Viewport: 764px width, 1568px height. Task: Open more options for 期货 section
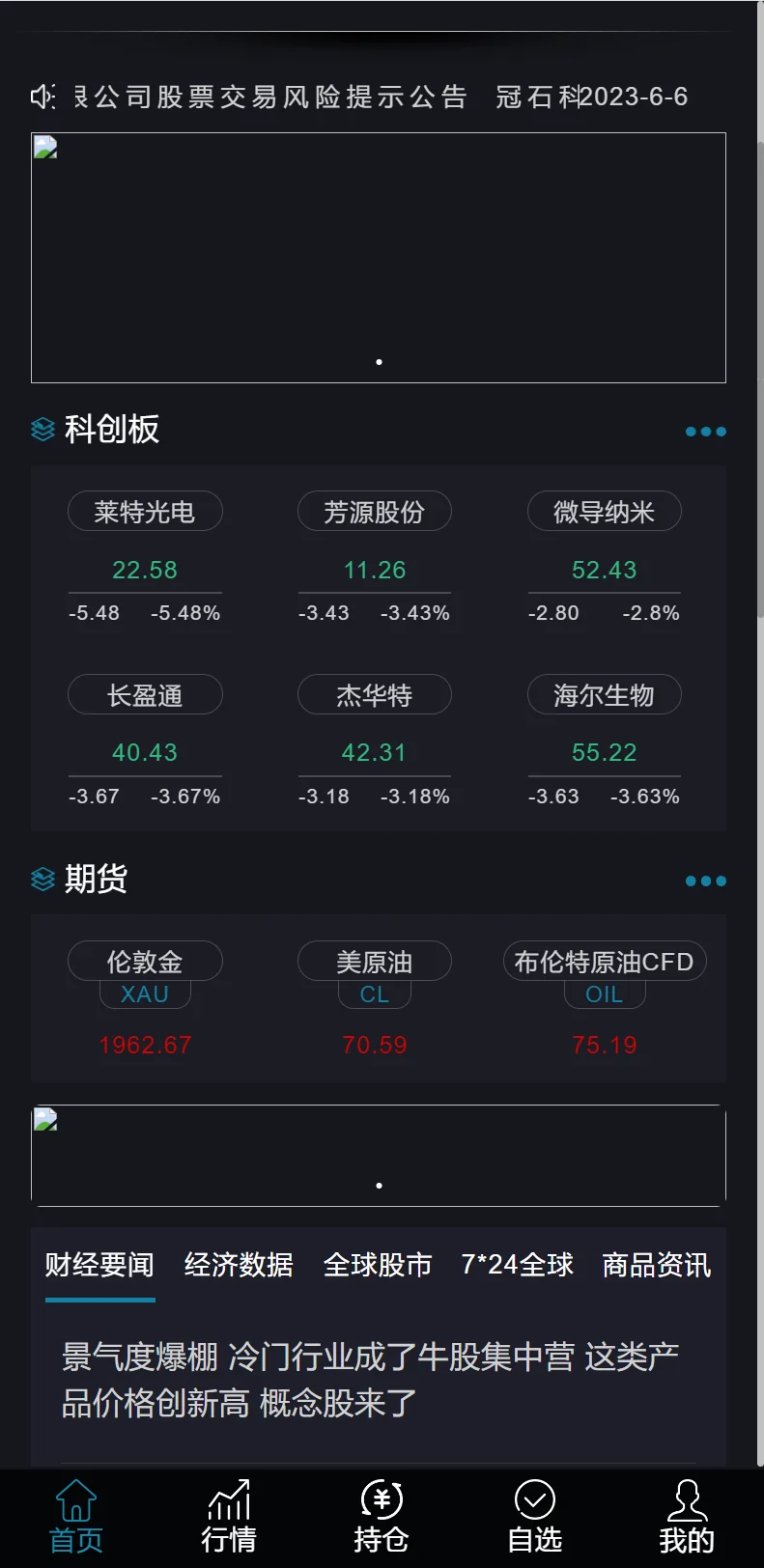tap(705, 881)
